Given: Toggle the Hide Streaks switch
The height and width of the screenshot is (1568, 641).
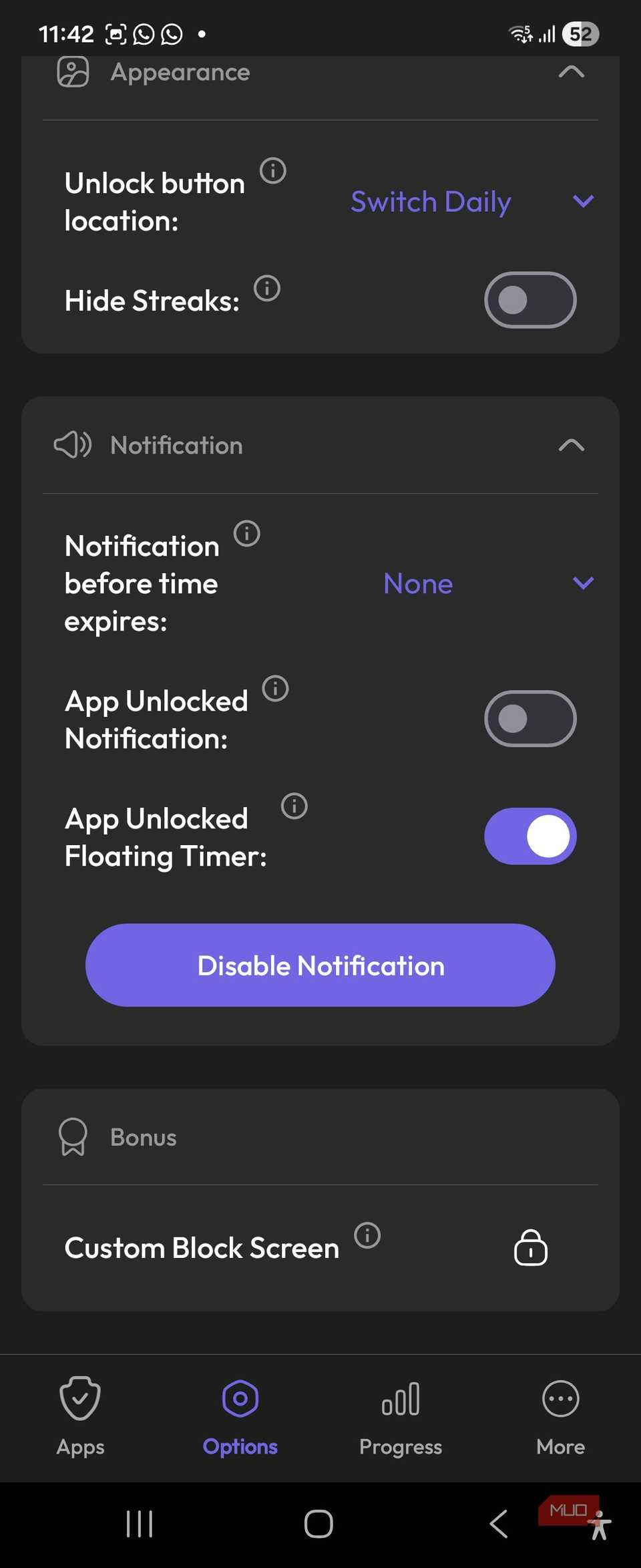Looking at the screenshot, I should (x=529, y=300).
